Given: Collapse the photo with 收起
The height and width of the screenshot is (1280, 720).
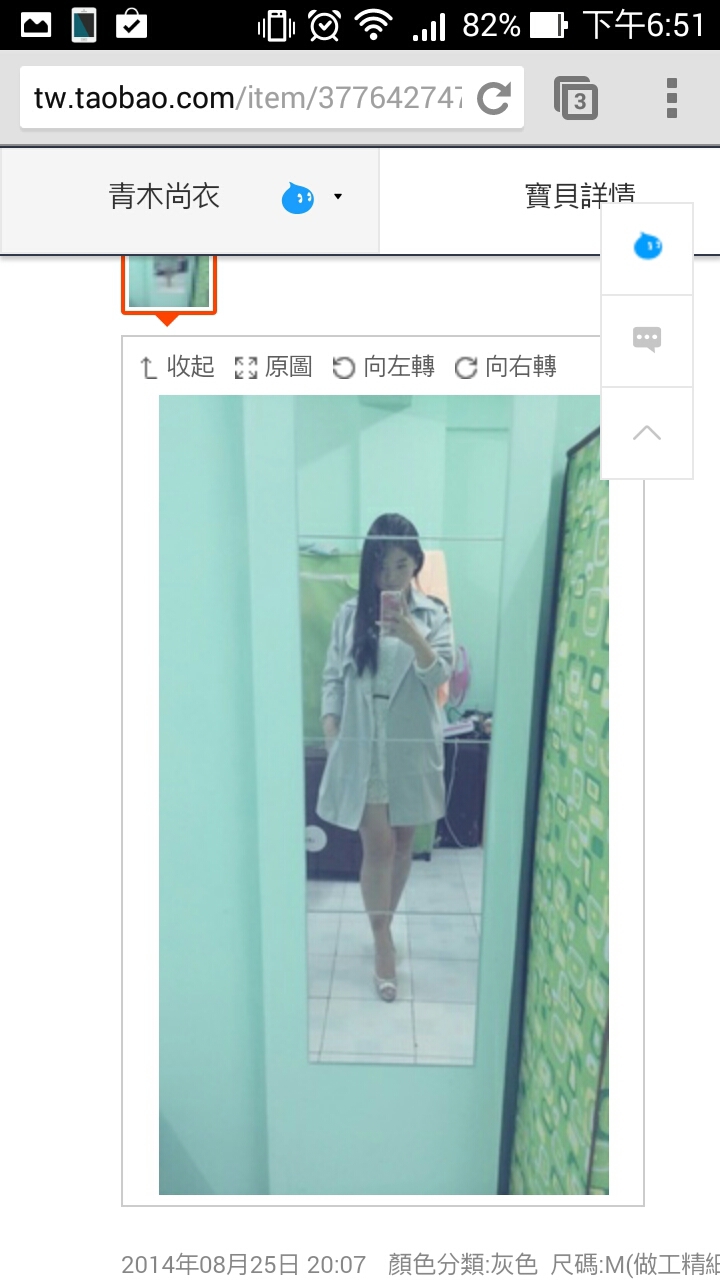Looking at the screenshot, I should pyautogui.click(x=177, y=367).
